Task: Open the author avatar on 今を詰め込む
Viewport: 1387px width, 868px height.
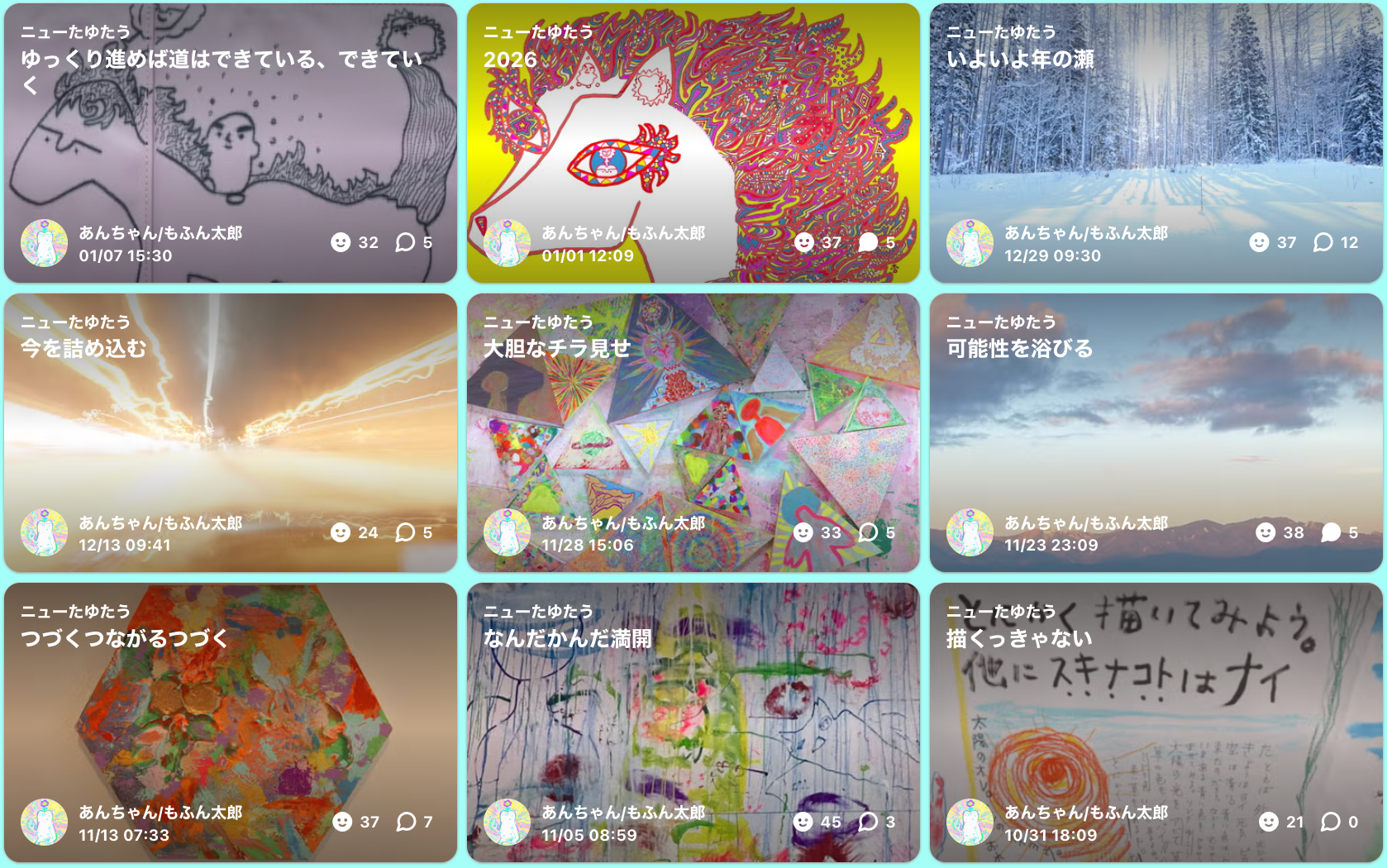Action: click(x=44, y=532)
